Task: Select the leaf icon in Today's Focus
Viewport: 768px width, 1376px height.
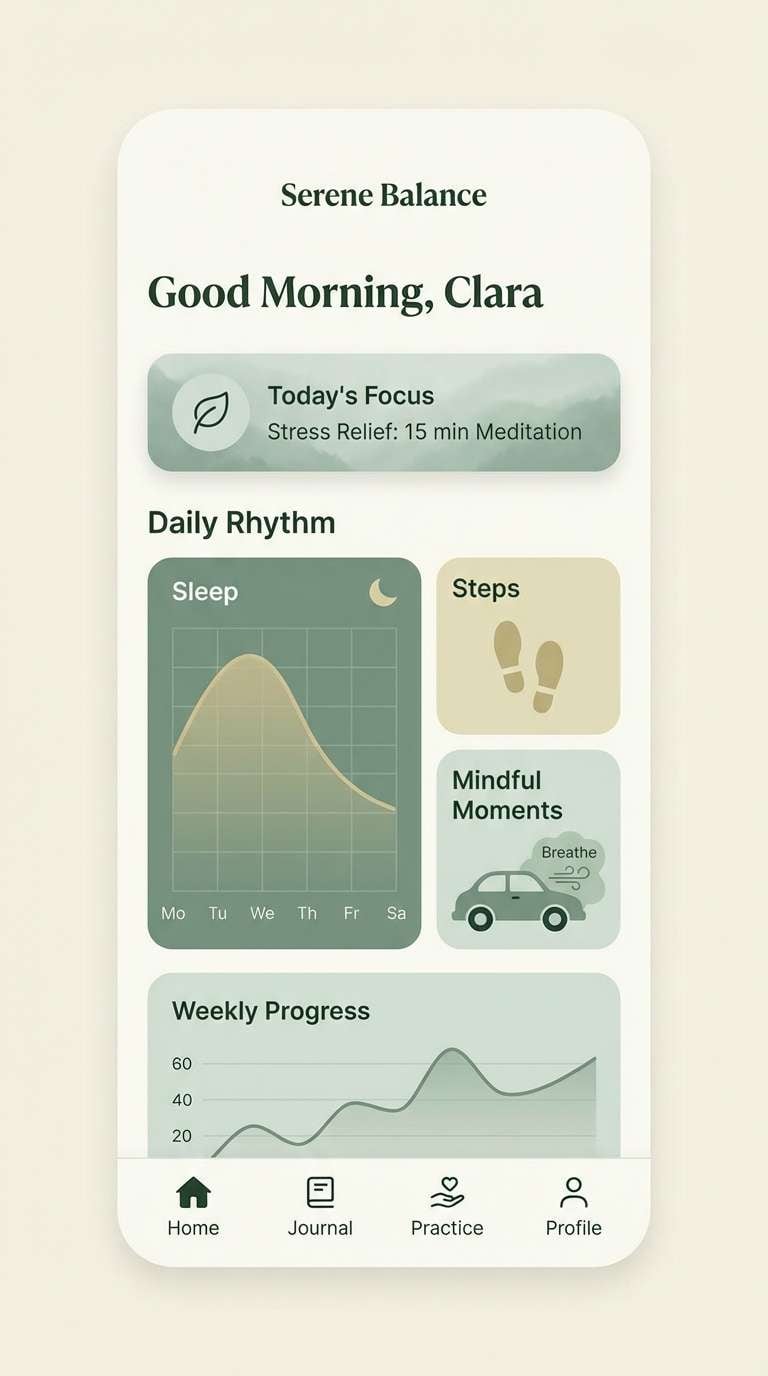Action: pos(209,412)
